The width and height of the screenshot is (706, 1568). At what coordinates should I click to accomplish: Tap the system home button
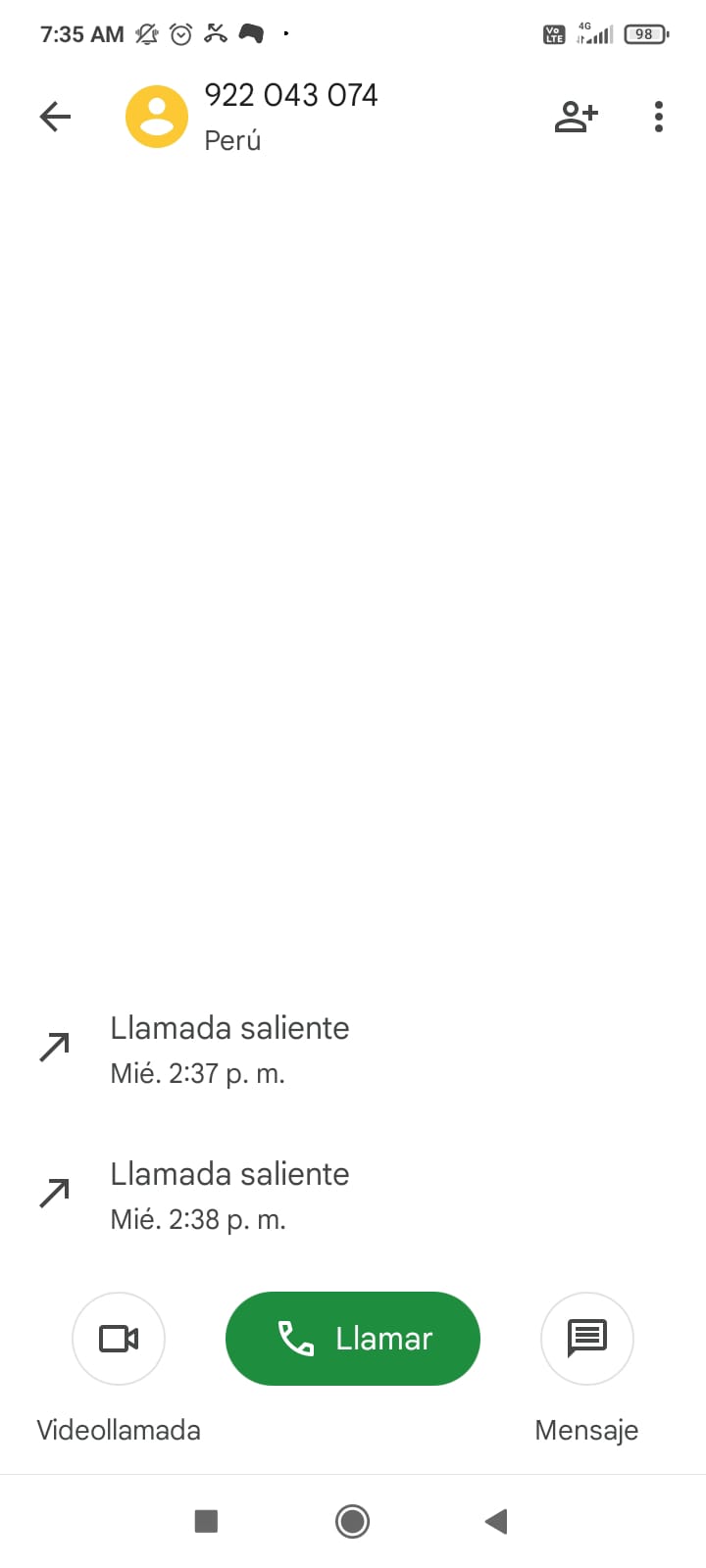point(352,1521)
